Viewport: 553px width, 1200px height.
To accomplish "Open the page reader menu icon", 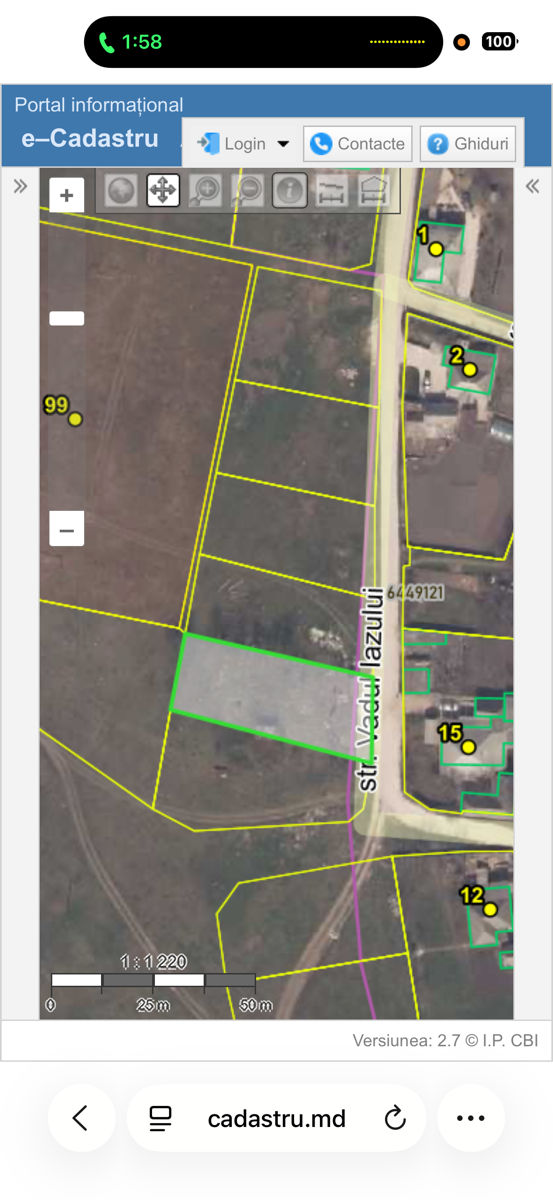I will click(161, 1118).
